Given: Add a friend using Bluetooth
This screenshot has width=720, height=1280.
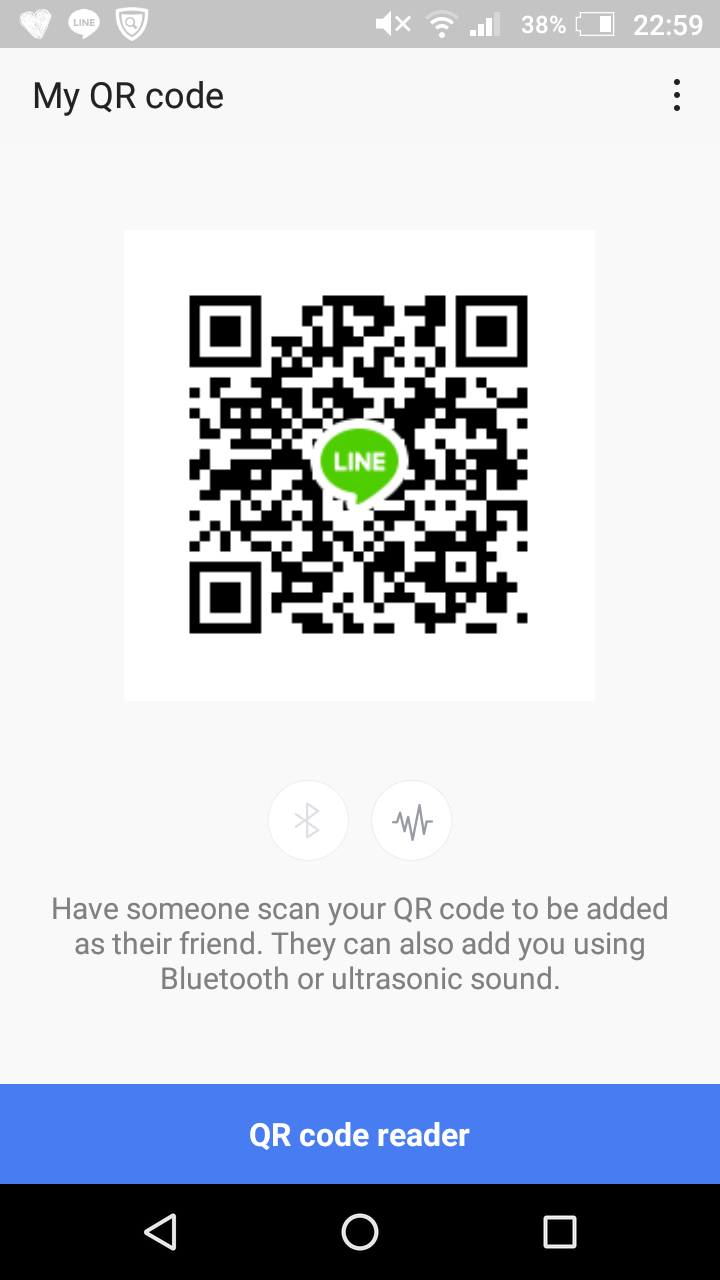Looking at the screenshot, I should 308,821.
